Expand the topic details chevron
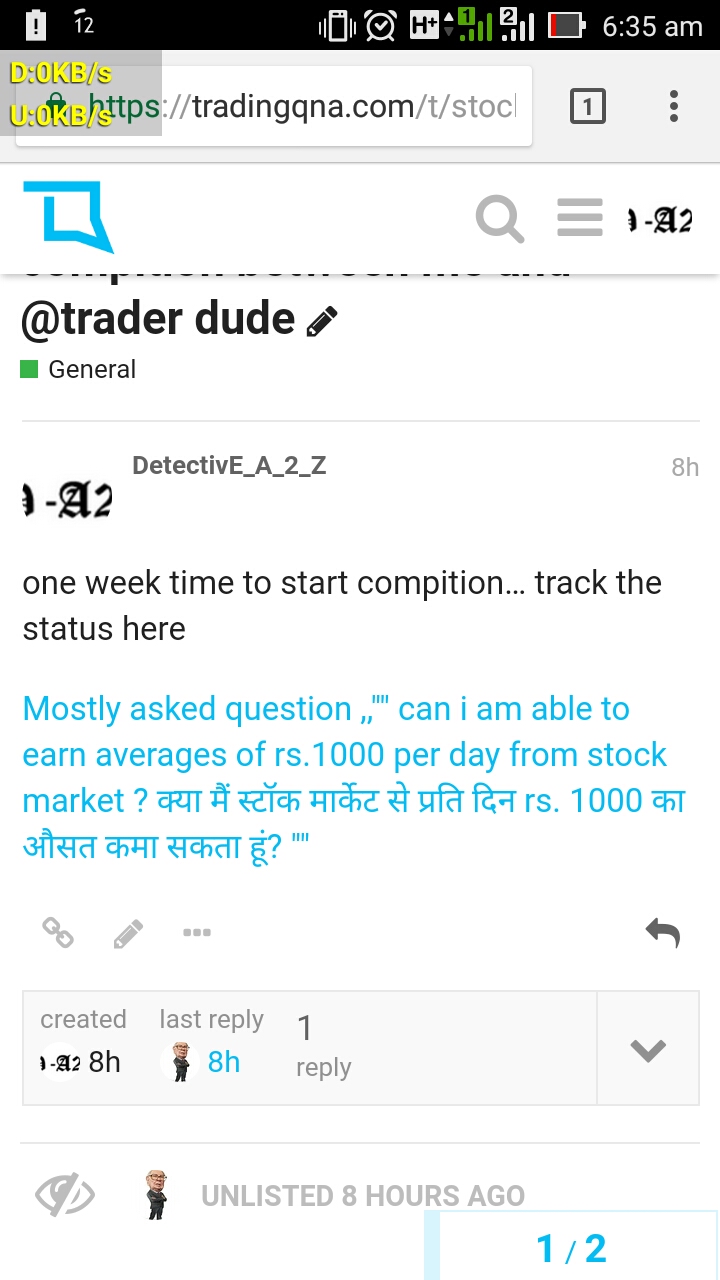This screenshot has width=720, height=1280. tap(648, 1049)
